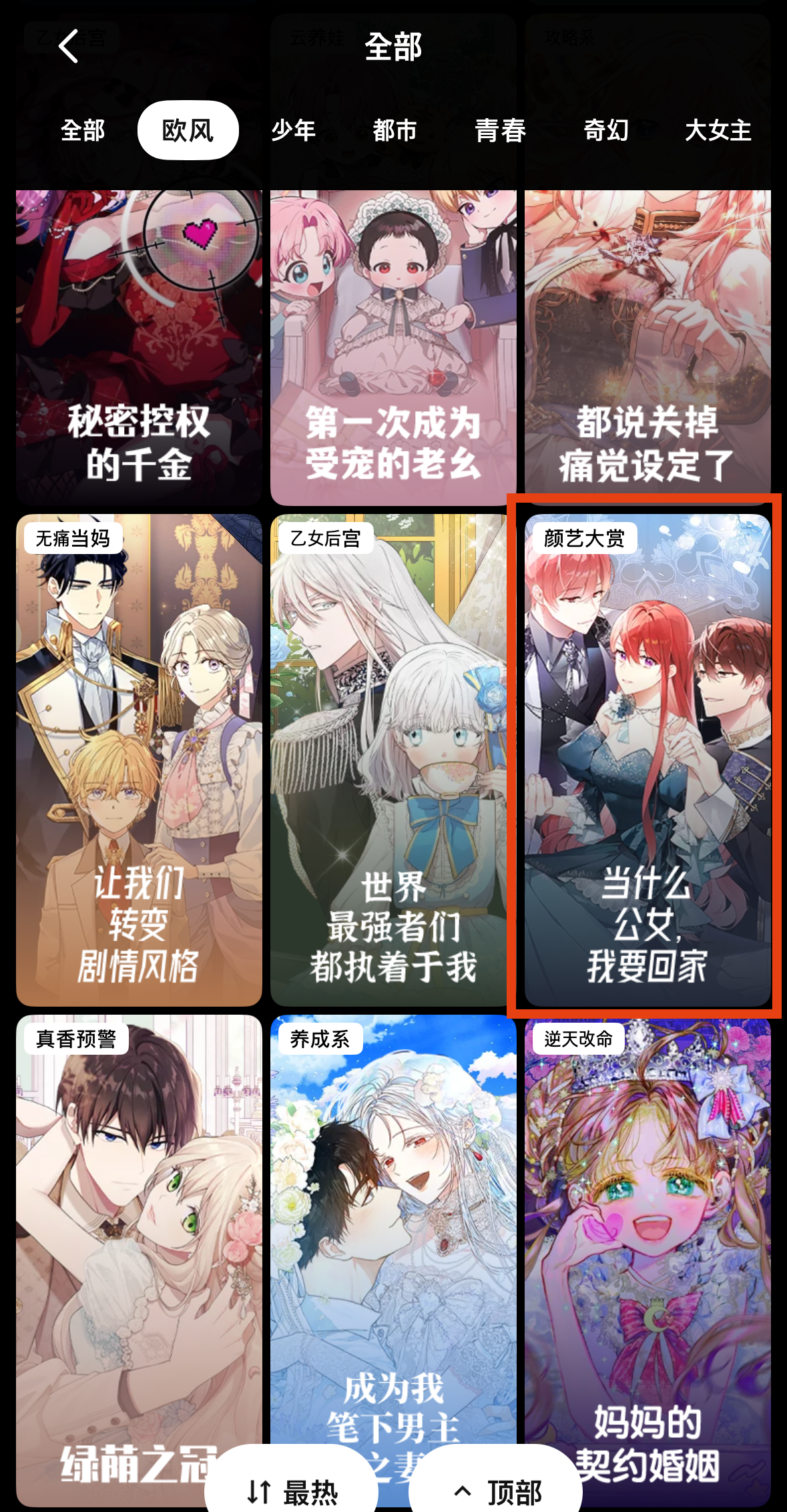Open the comic 世界最强者们都执着于我
Image resolution: width=787 pixels, height=1512 pixels.
click(x=393, y=760)
